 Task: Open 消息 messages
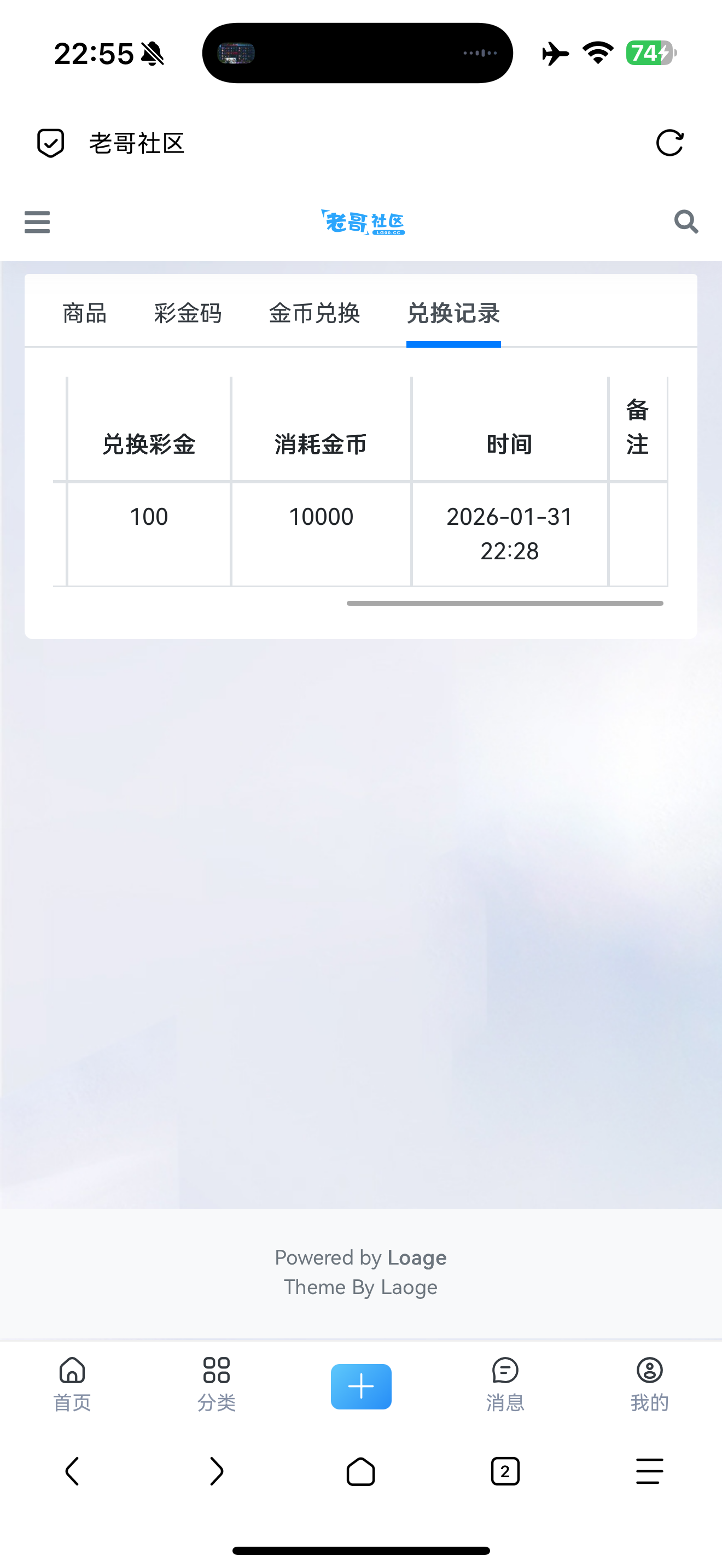[x=505, y=1384]
